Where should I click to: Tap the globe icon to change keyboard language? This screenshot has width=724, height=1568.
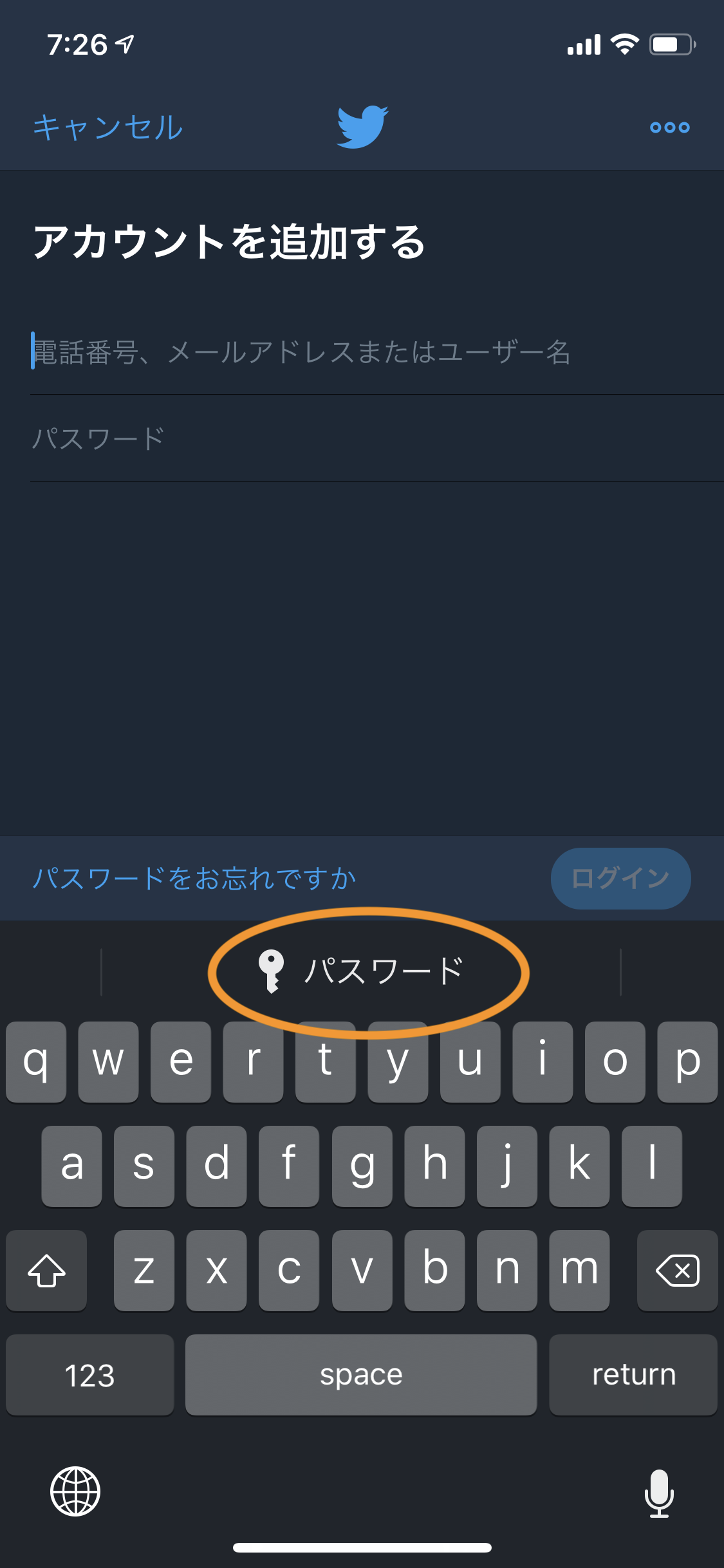click(75, 1491)
